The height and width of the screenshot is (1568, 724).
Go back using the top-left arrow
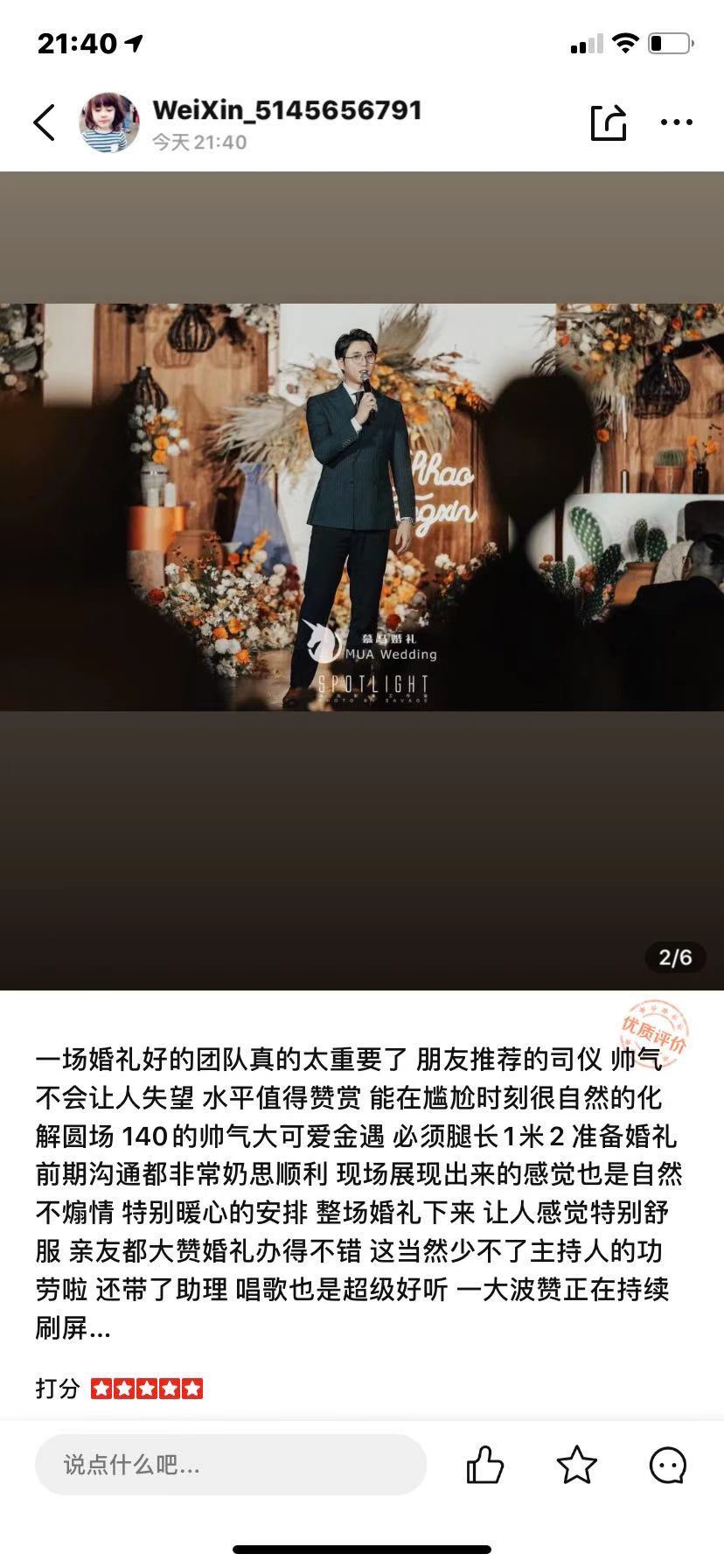click(x=45, y=122)
